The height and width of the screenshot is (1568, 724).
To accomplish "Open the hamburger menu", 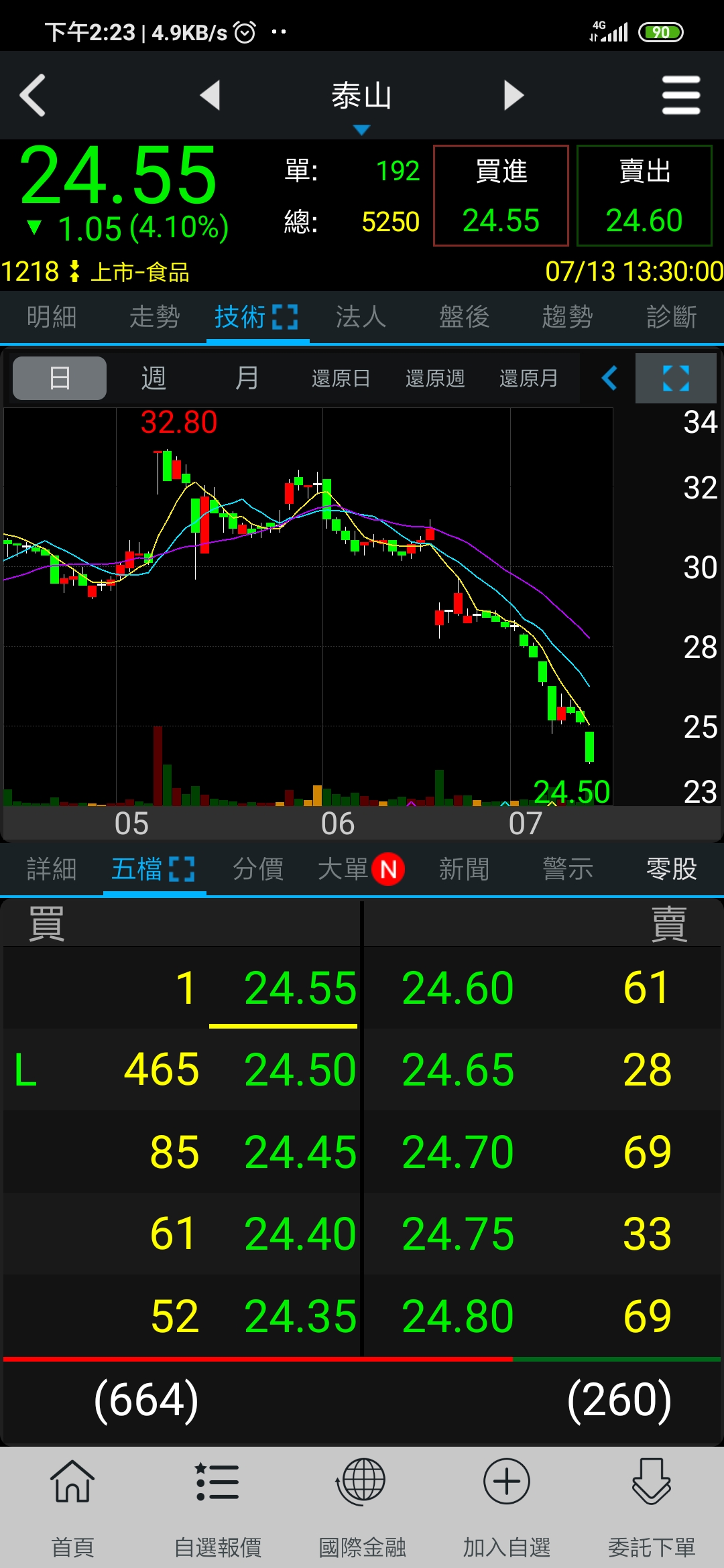I will tap(680, 95).
